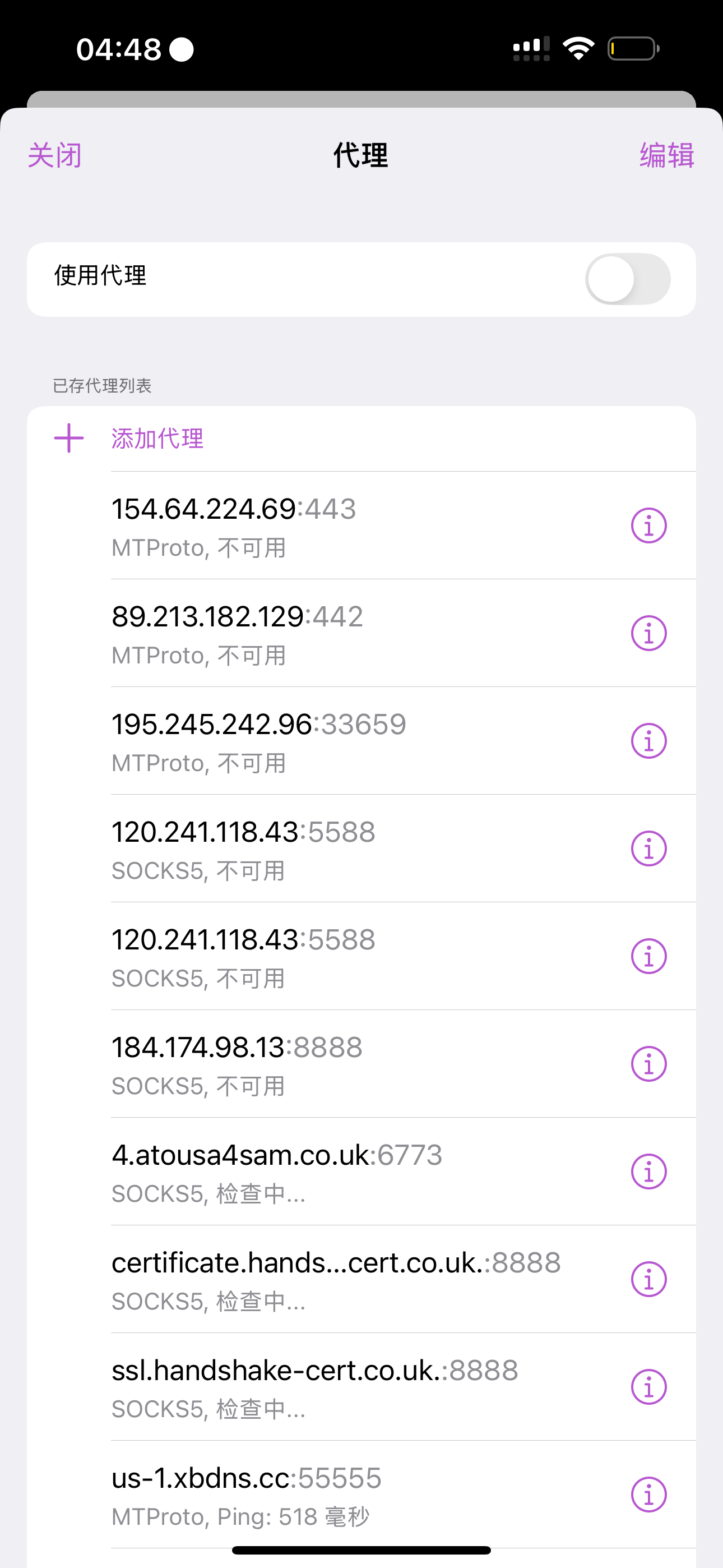Viewport: 723px width, 1568px height.
Task: Enable the 使用代理 switch
Action: point(628,279)
